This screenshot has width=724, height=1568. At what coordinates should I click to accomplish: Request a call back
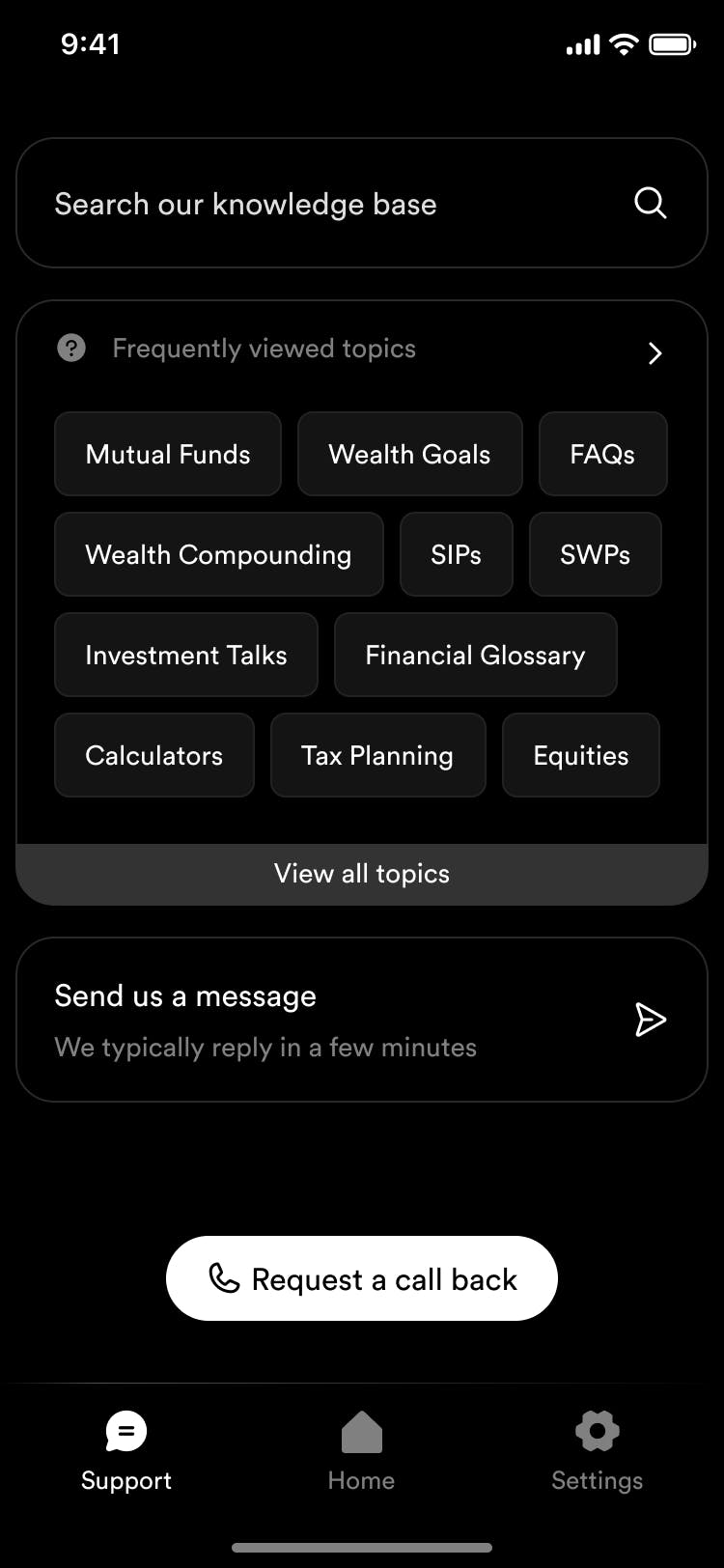click(362, 1278)
